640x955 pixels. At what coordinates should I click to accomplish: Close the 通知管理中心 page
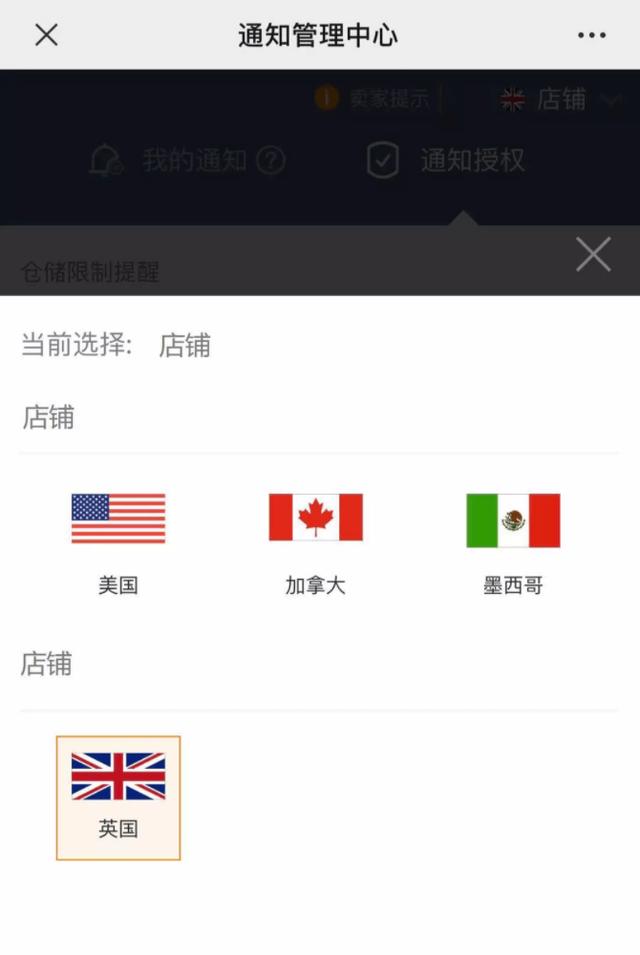[46, 35]
